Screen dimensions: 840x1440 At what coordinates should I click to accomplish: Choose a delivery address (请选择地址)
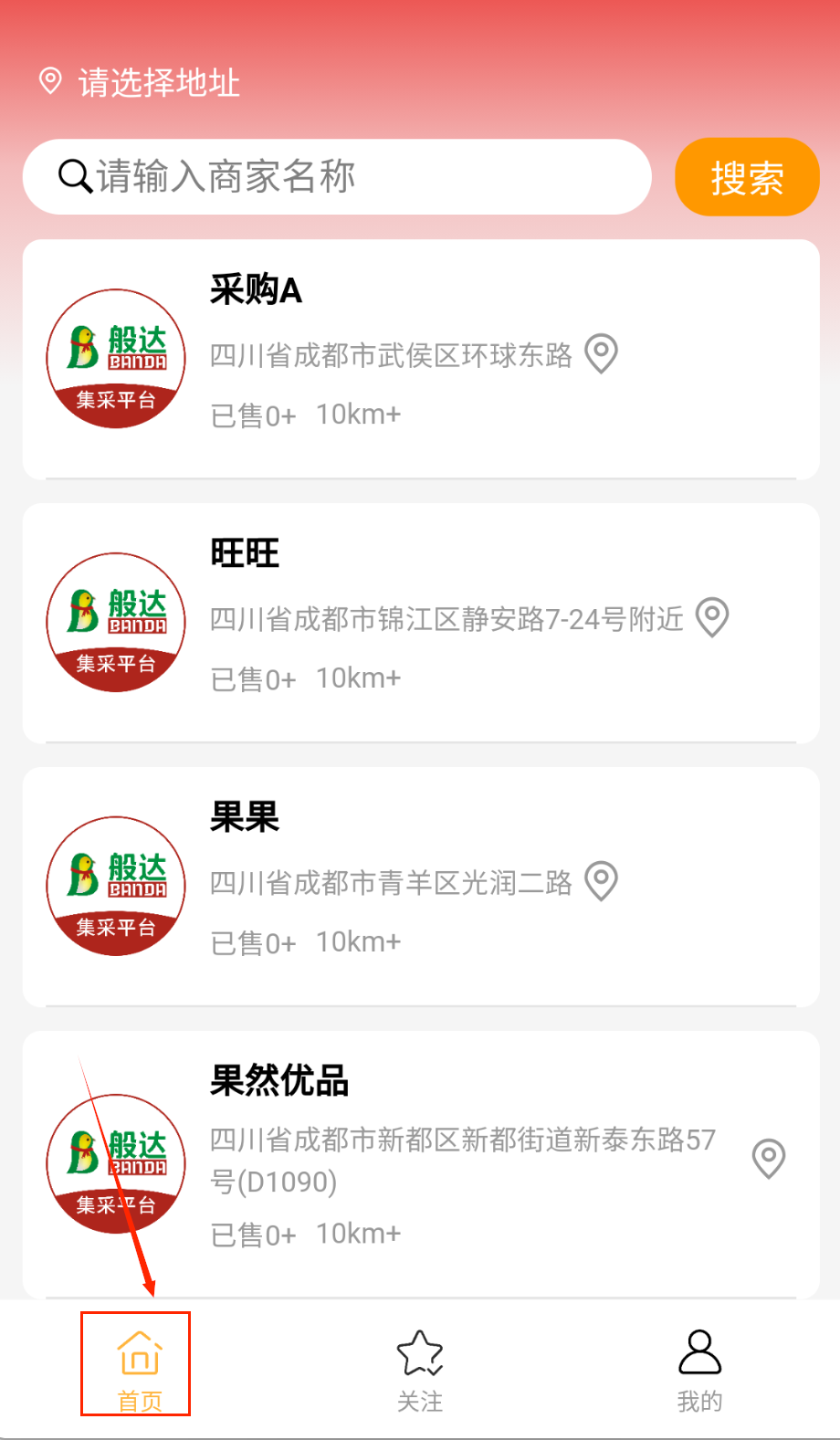(x=158, y=83)
